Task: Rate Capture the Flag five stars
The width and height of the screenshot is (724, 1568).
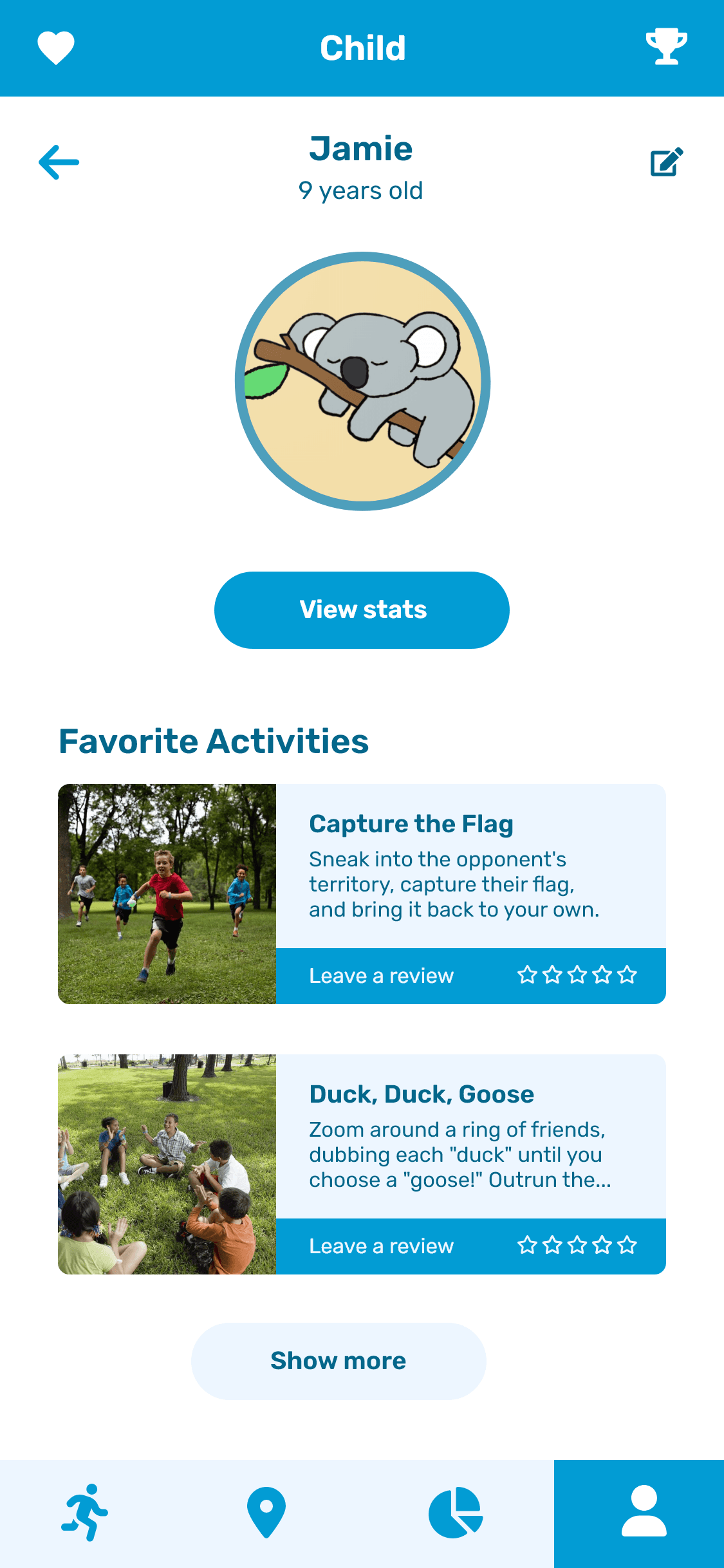Action: [627, 975]
